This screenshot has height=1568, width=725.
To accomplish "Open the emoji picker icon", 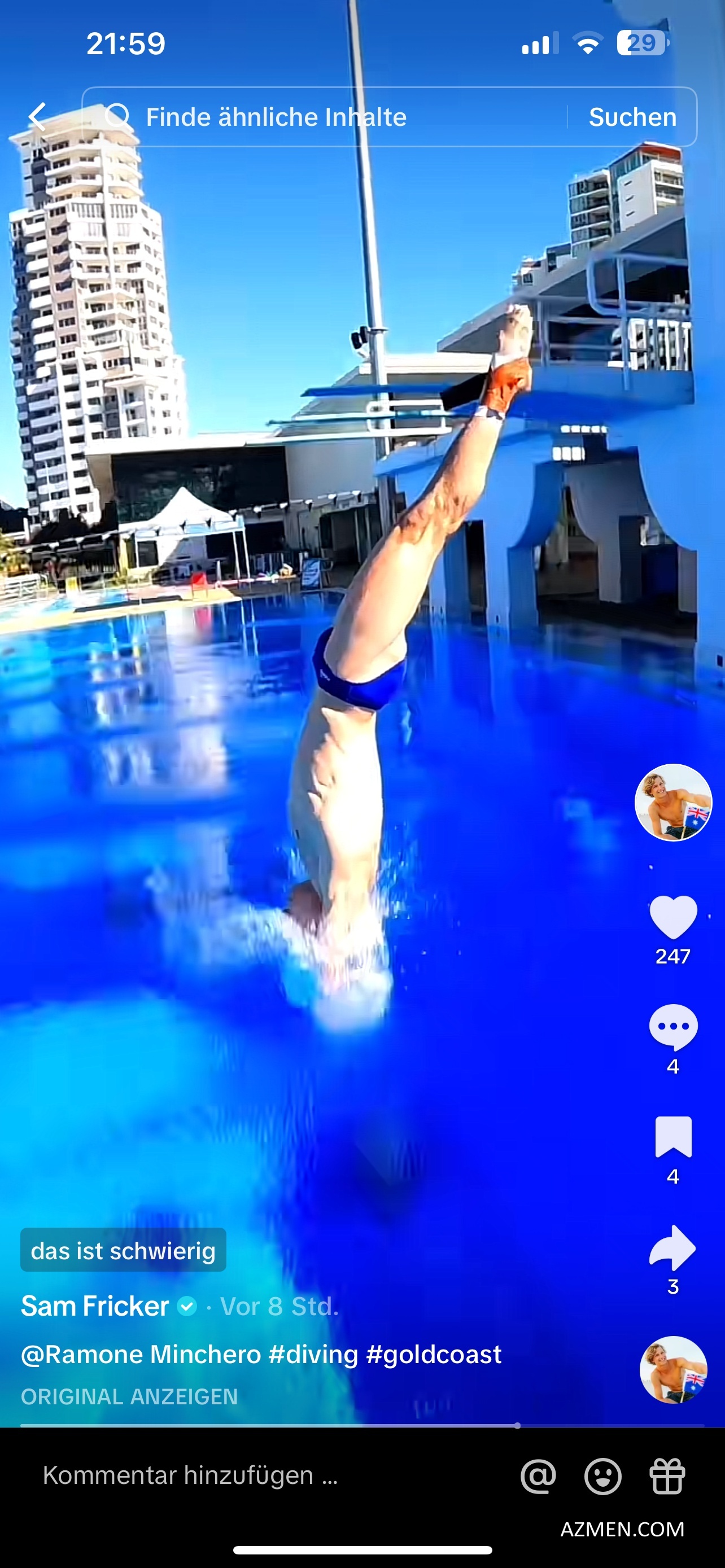I will click(x=602, y=1476).
